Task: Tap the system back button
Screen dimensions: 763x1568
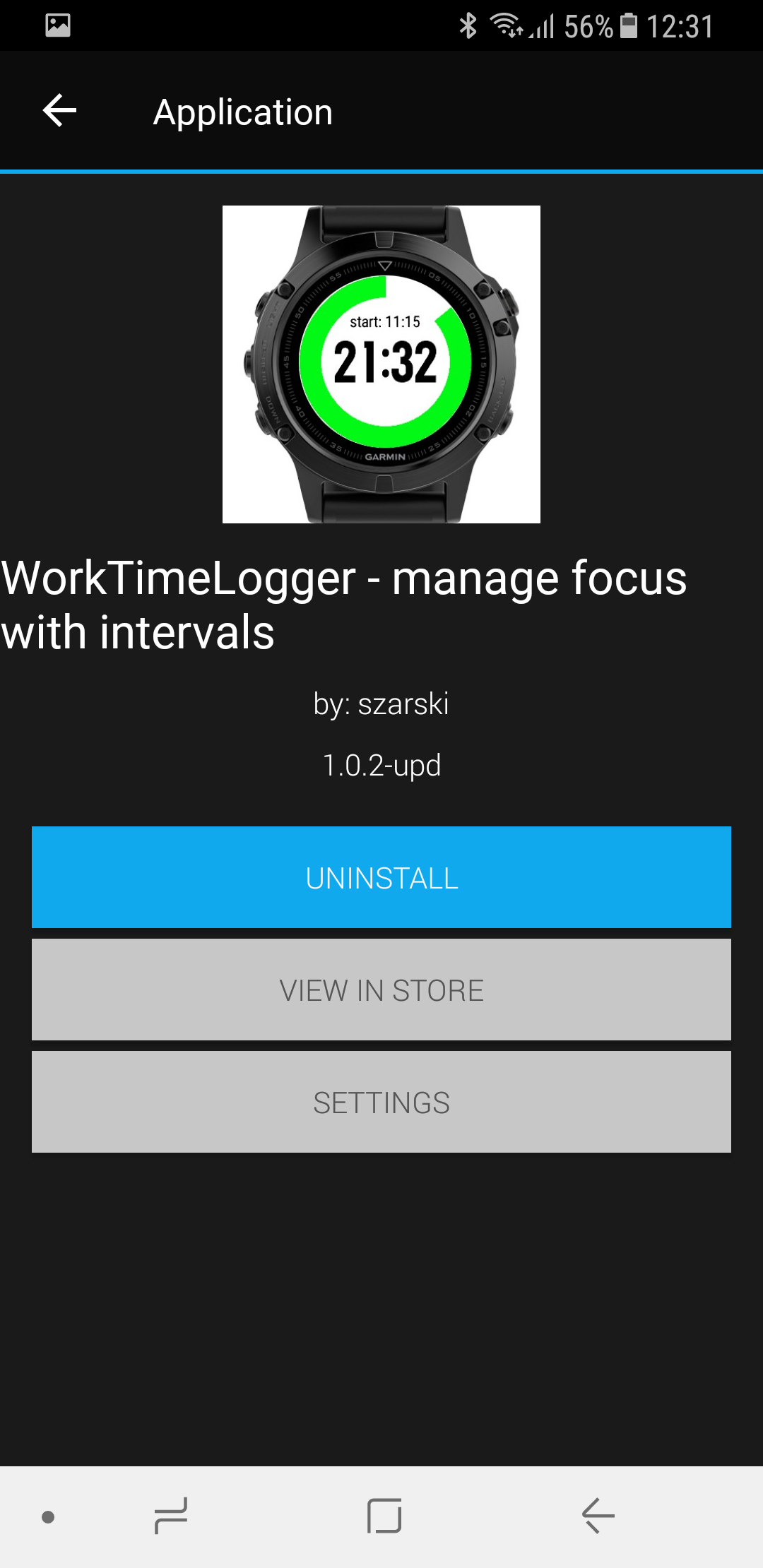Action: click(x=598, y=1516)
